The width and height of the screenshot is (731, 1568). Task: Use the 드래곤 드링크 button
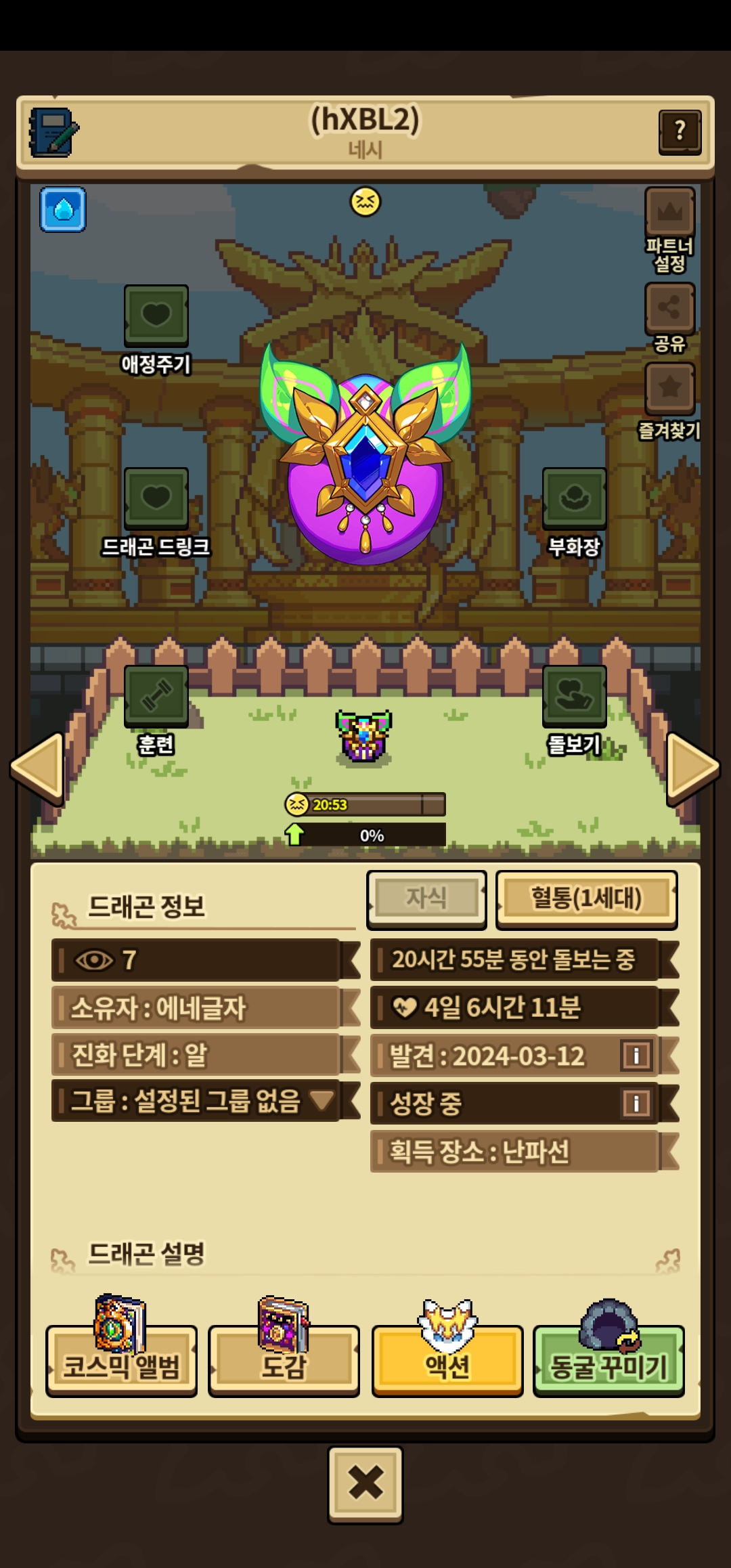point(156,499)
